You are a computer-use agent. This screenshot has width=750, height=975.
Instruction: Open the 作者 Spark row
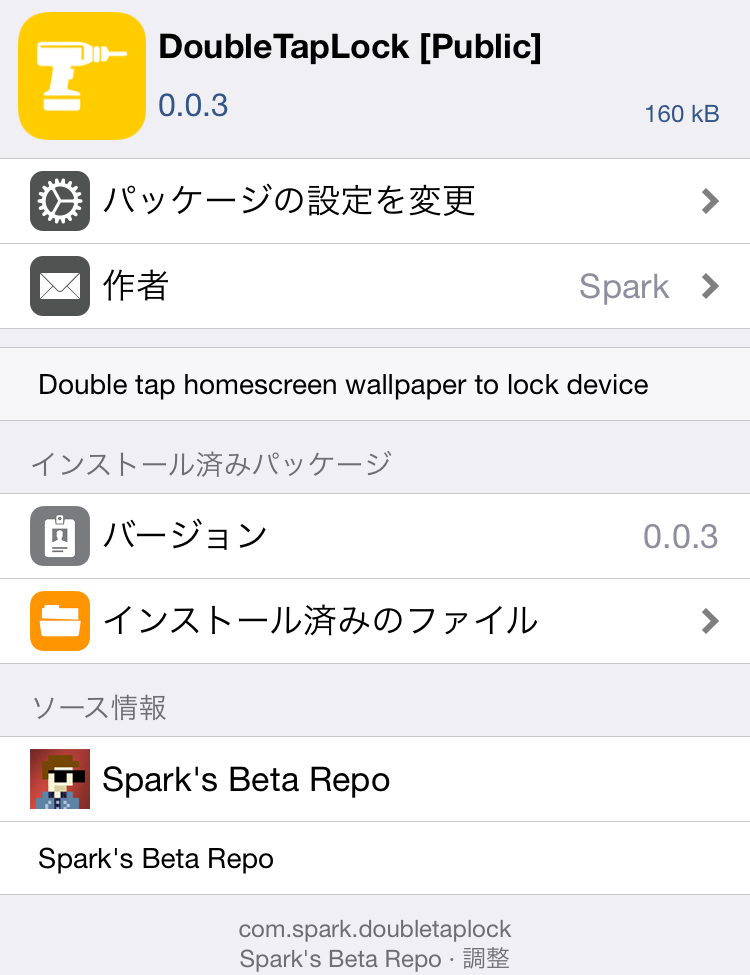pos(375,287)
